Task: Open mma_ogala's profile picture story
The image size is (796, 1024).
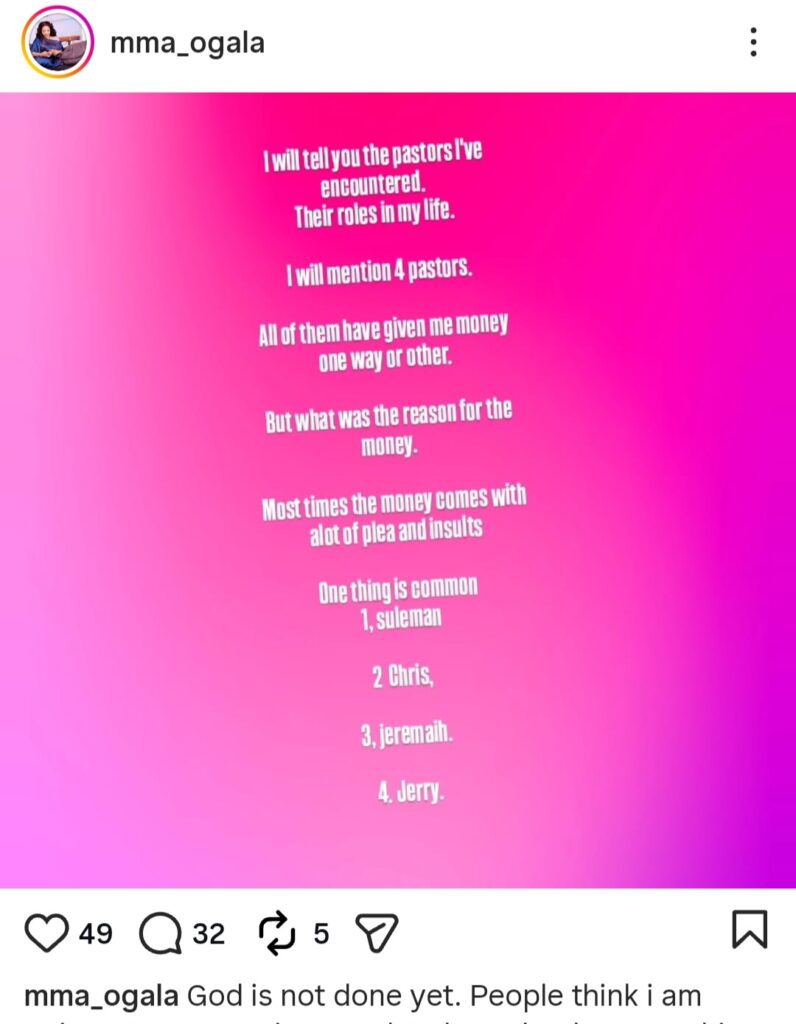Action: click(57, 42)
